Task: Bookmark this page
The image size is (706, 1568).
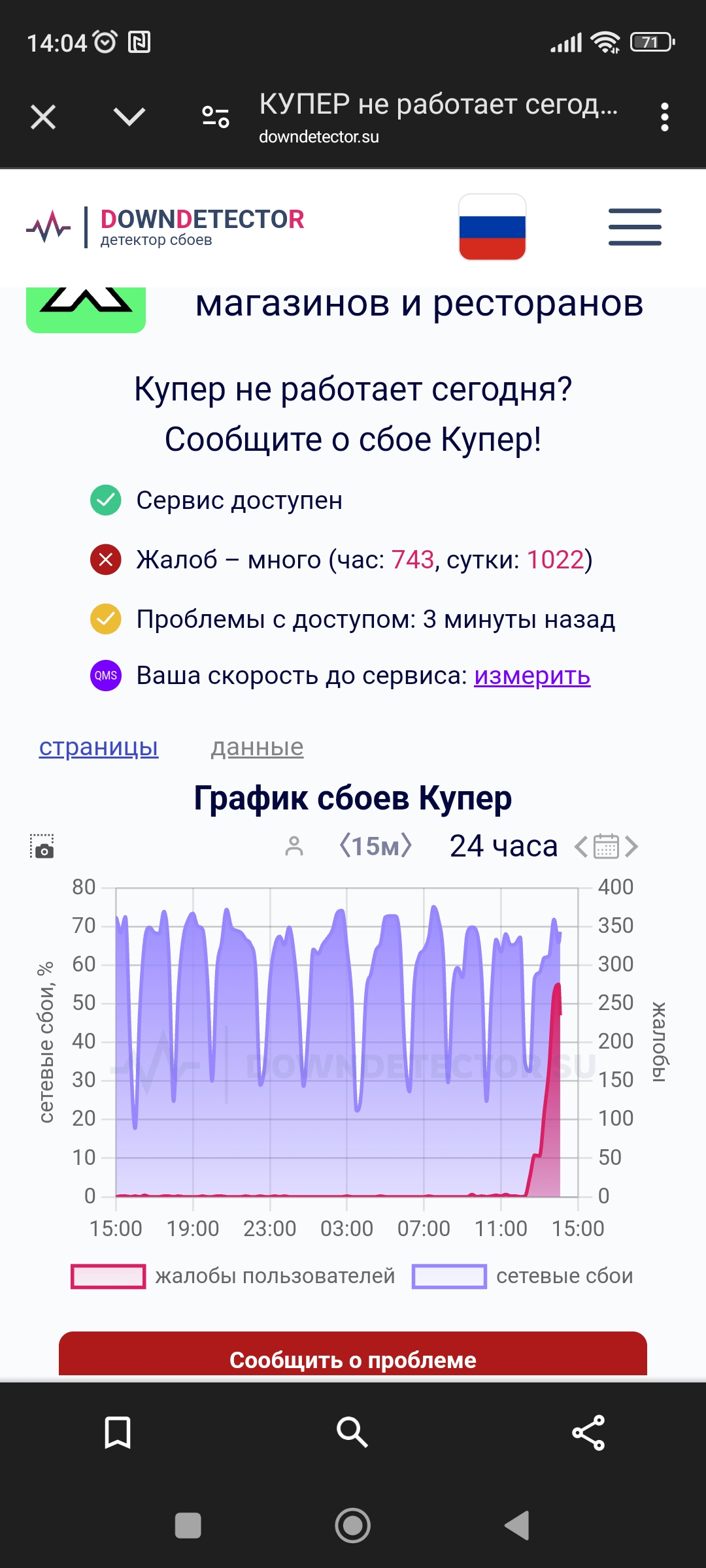Action: coord(118,1433)
